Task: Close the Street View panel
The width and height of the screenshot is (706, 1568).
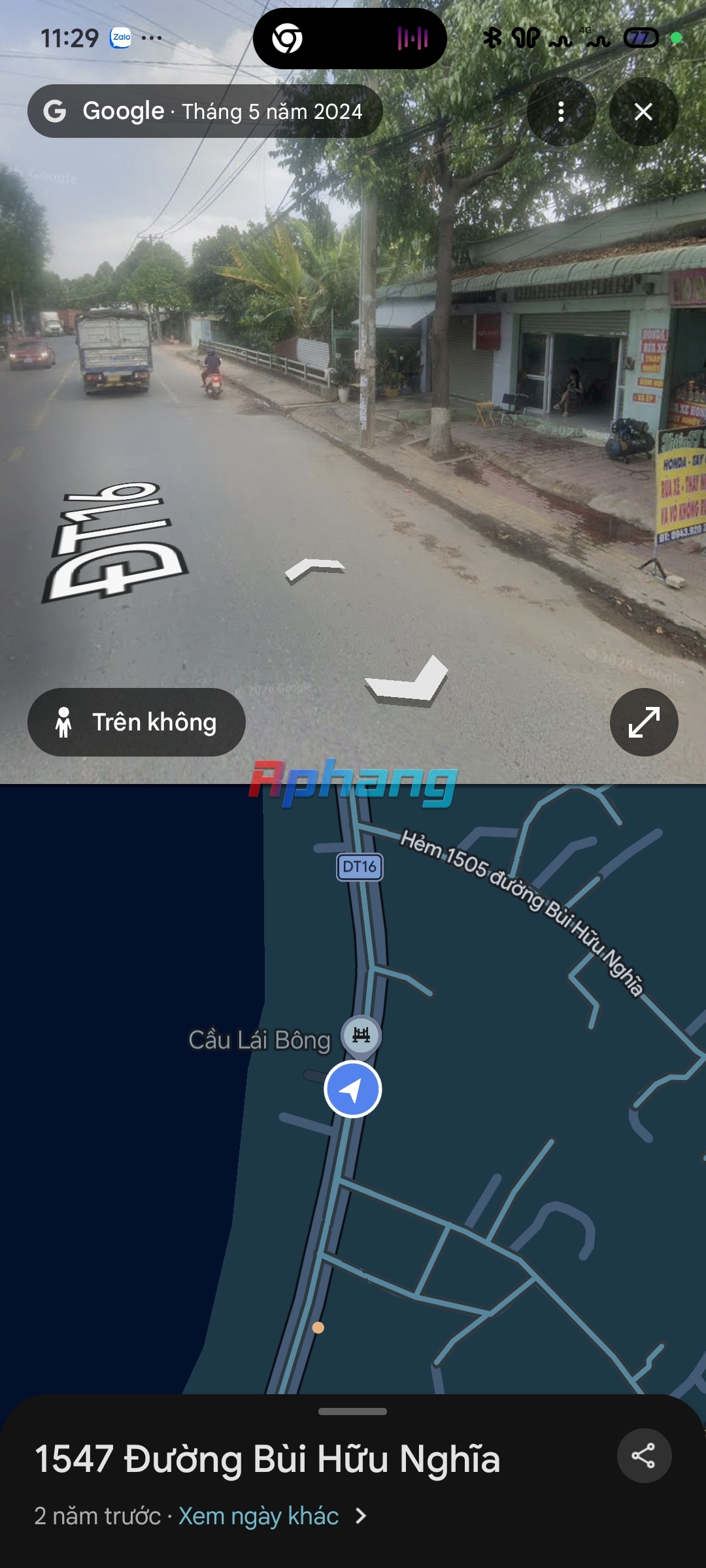Action: (x=643, y=112)
